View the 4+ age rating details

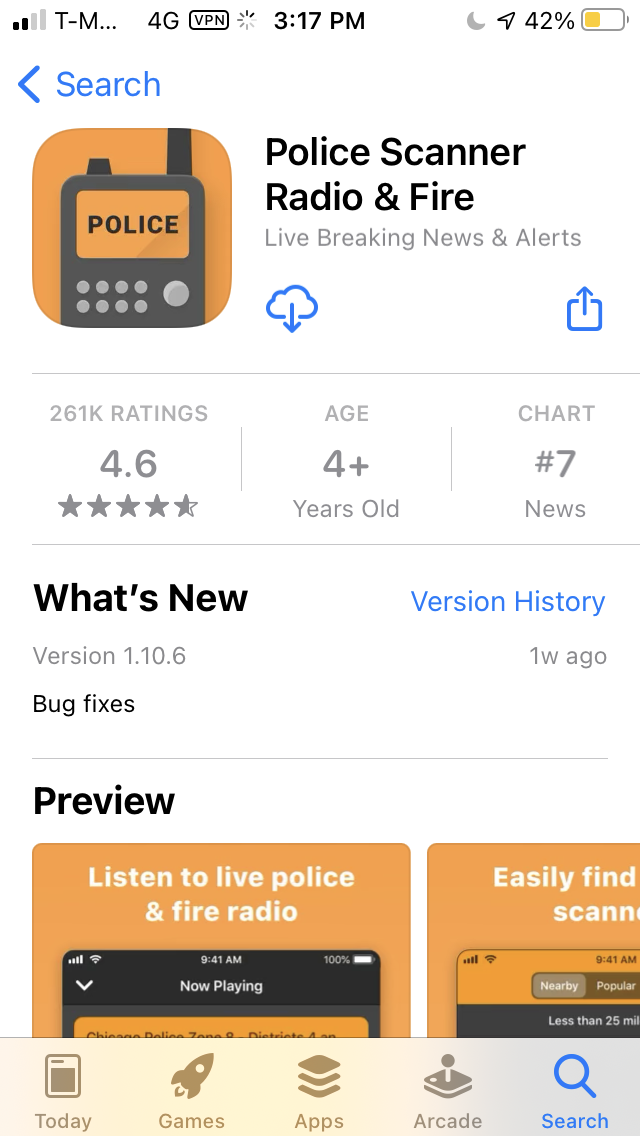(346, 461)
